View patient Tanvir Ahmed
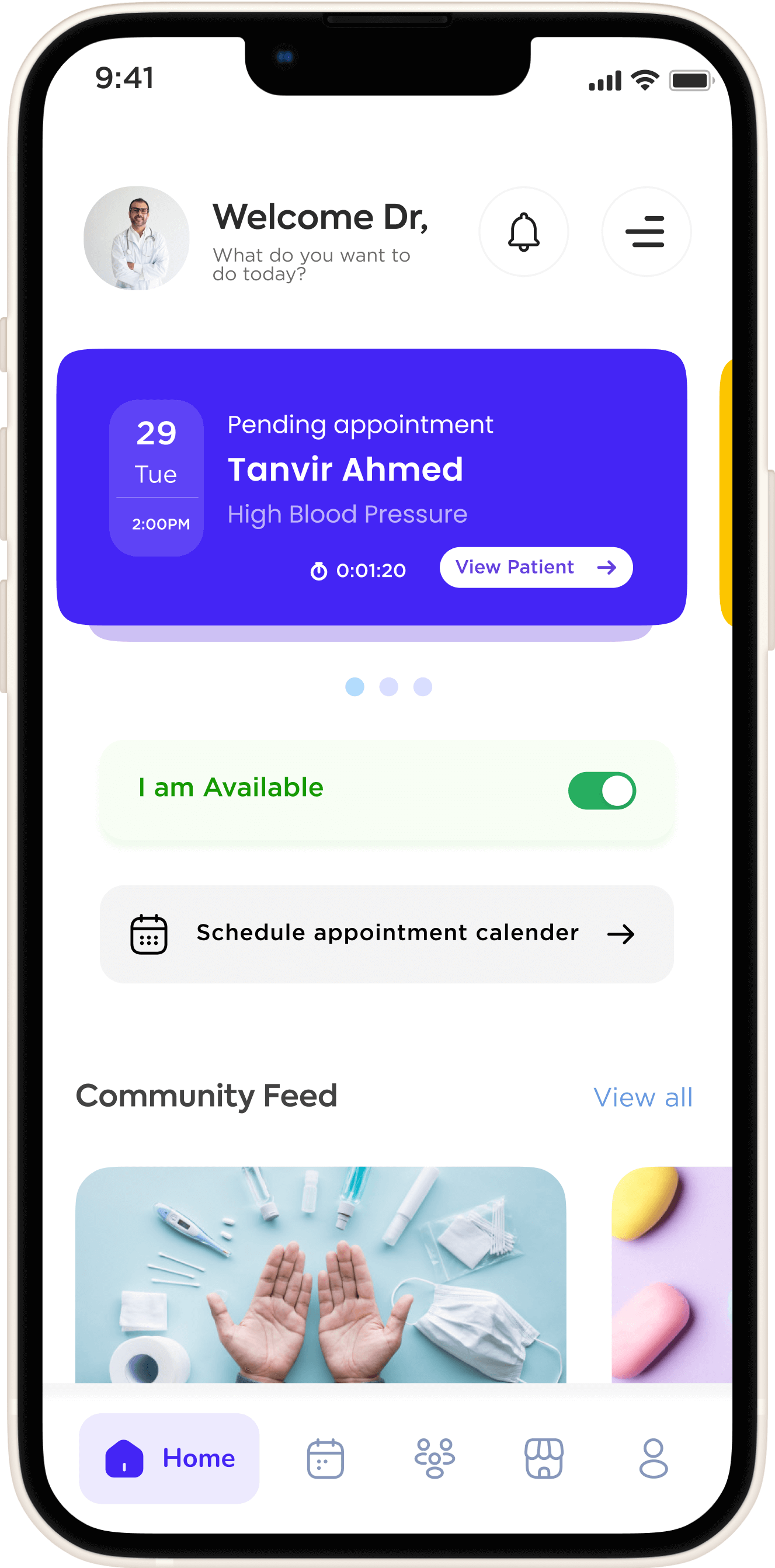The image size is (775, 1568). [x=536, y=567]
